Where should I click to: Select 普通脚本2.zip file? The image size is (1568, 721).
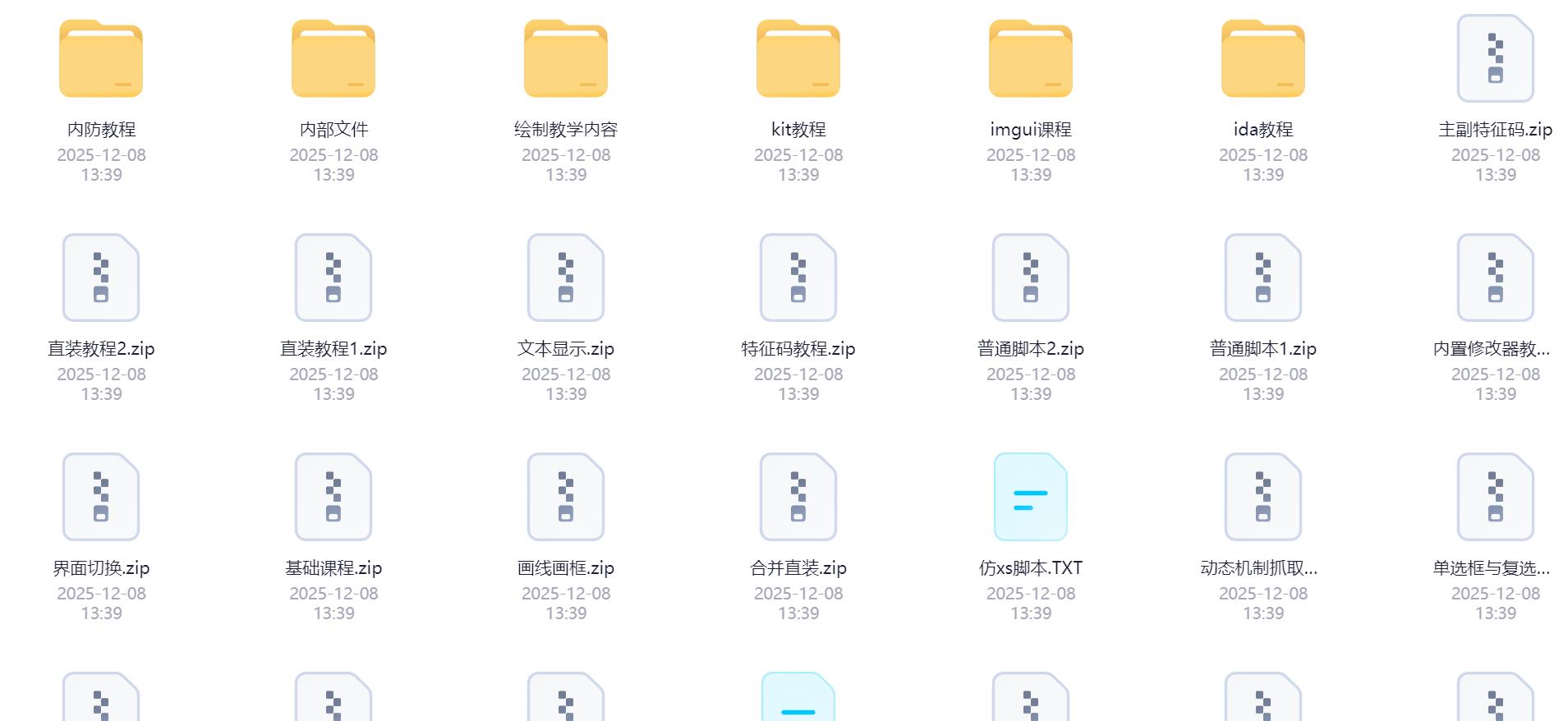coord(1031,278)
